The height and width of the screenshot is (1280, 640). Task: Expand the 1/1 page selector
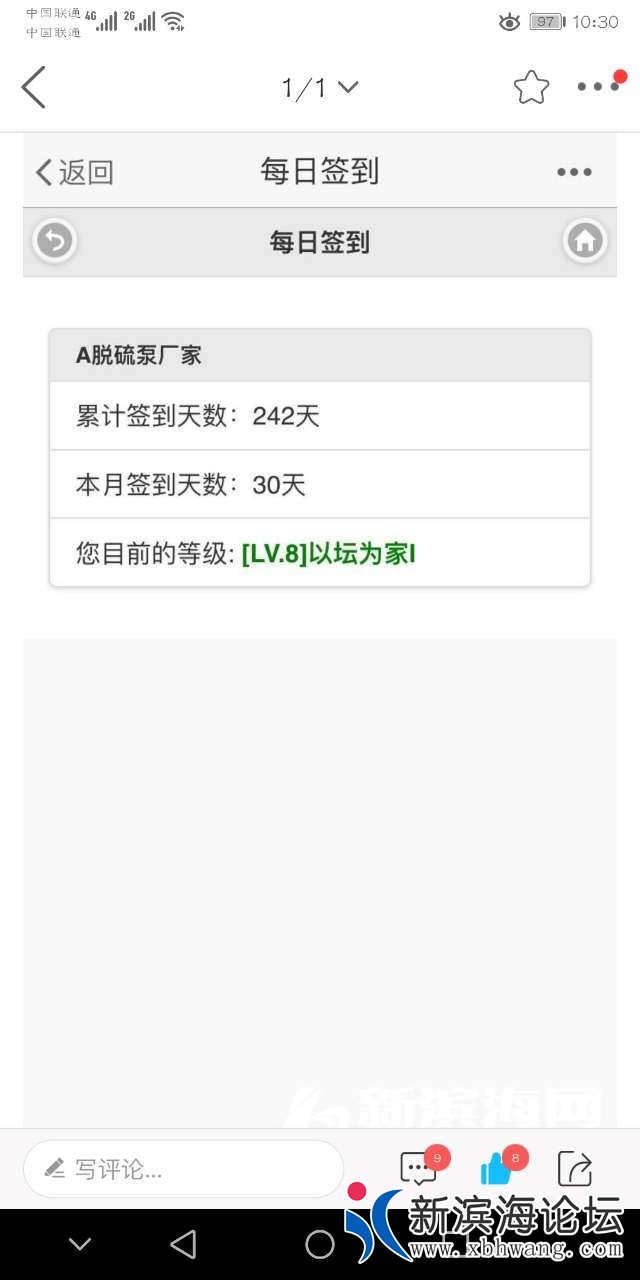click(x=320, y=88)
